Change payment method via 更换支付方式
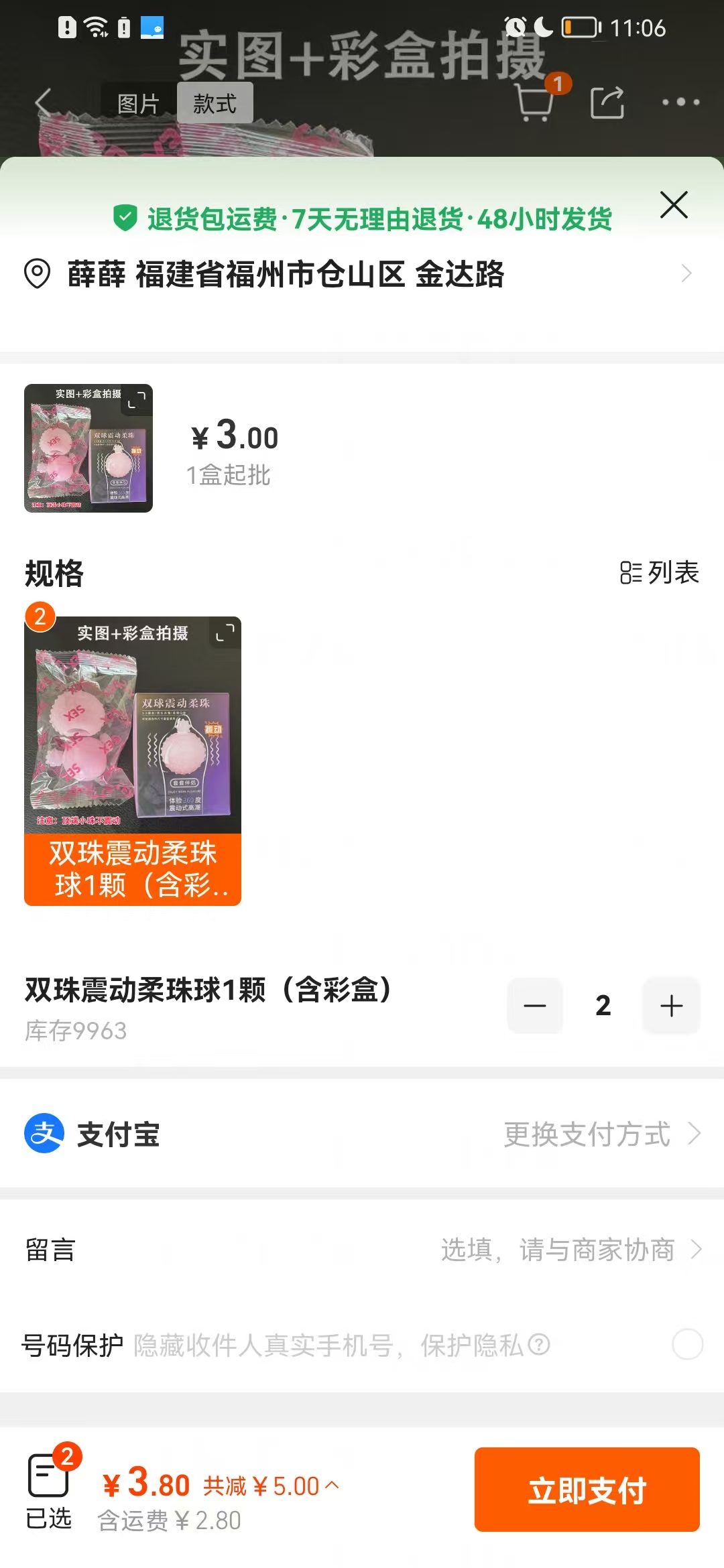The width and height of the screenshot is (724, 1568). (x=601, y=1134)
